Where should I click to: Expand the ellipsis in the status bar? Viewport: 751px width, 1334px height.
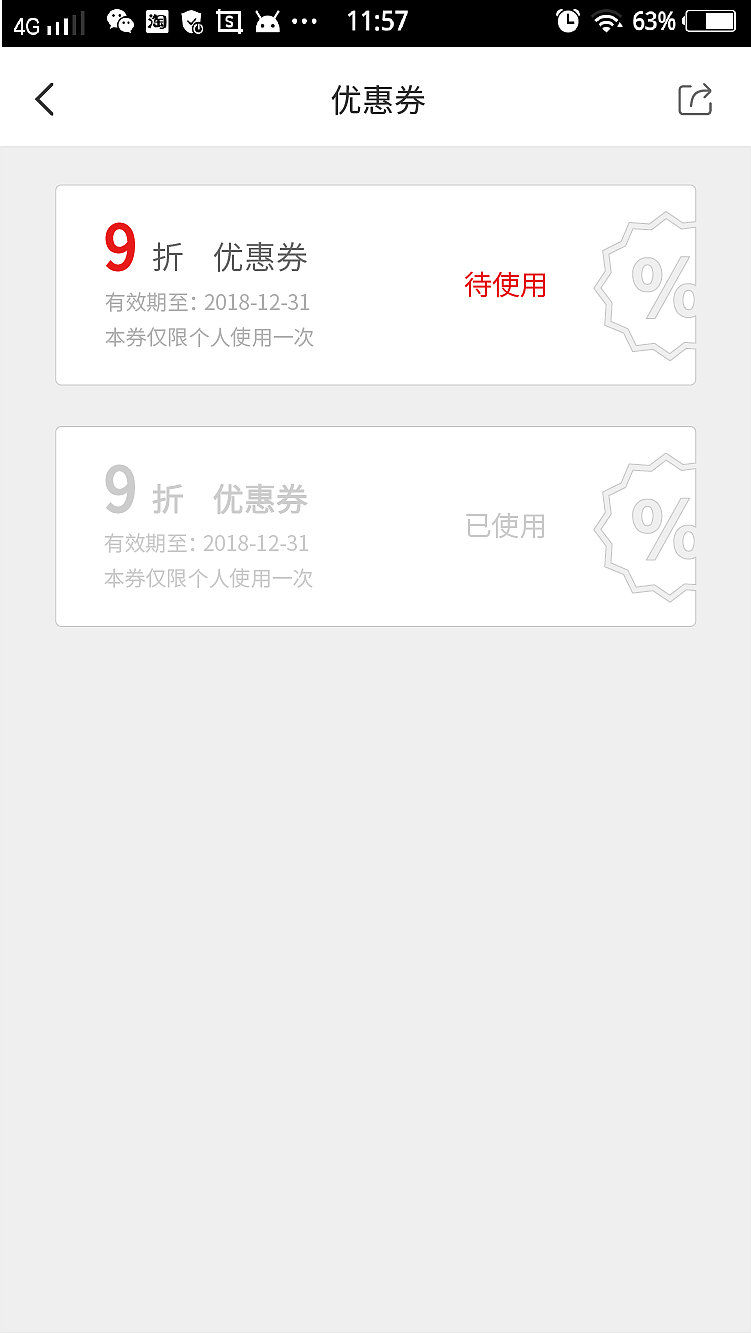[300, 22]
